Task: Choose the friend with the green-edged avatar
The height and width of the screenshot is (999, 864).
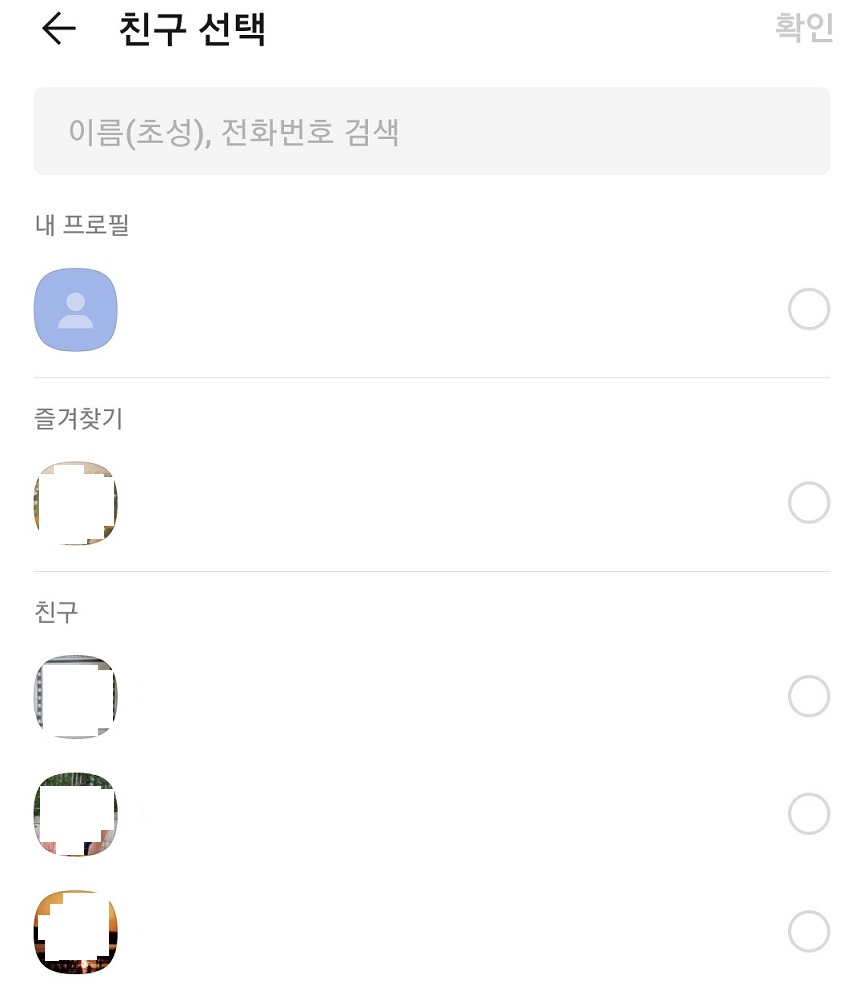Action: [x=808, y=814]
